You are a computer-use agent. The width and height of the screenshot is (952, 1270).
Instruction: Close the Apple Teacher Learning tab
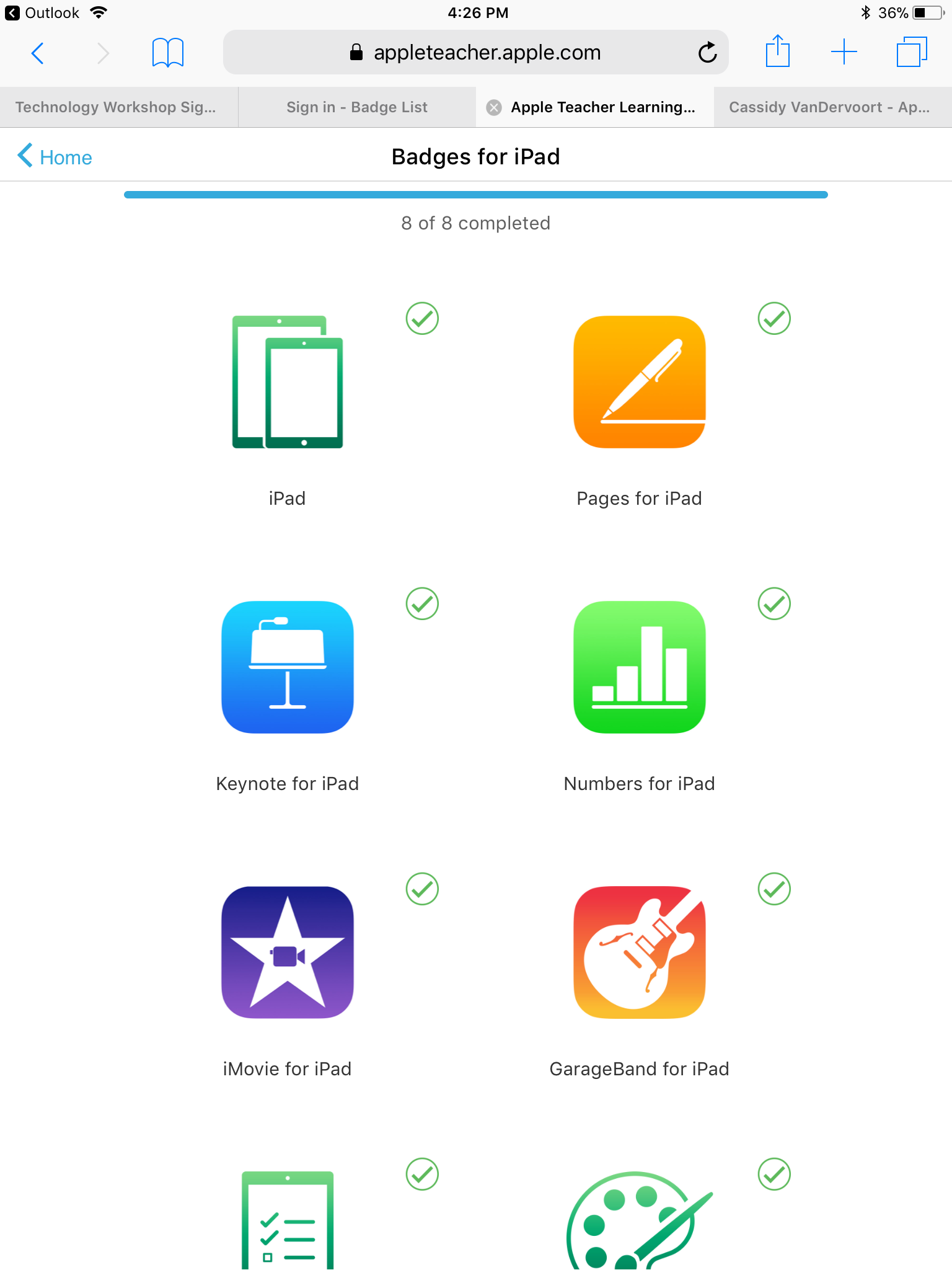pos(494,108)
